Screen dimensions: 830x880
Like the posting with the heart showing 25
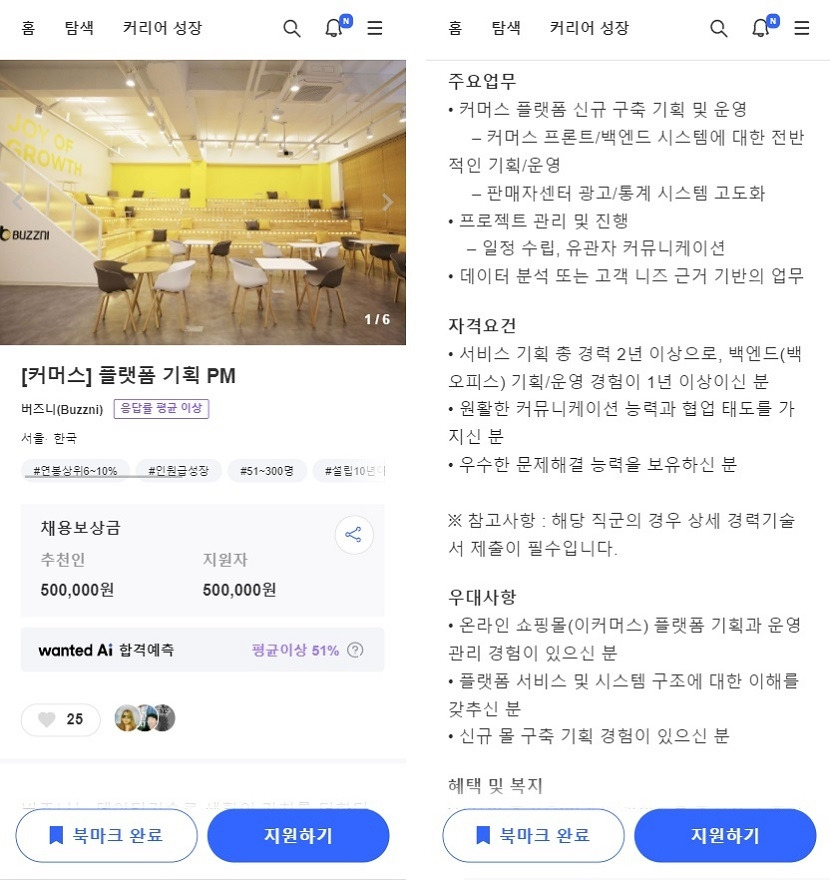61,719
